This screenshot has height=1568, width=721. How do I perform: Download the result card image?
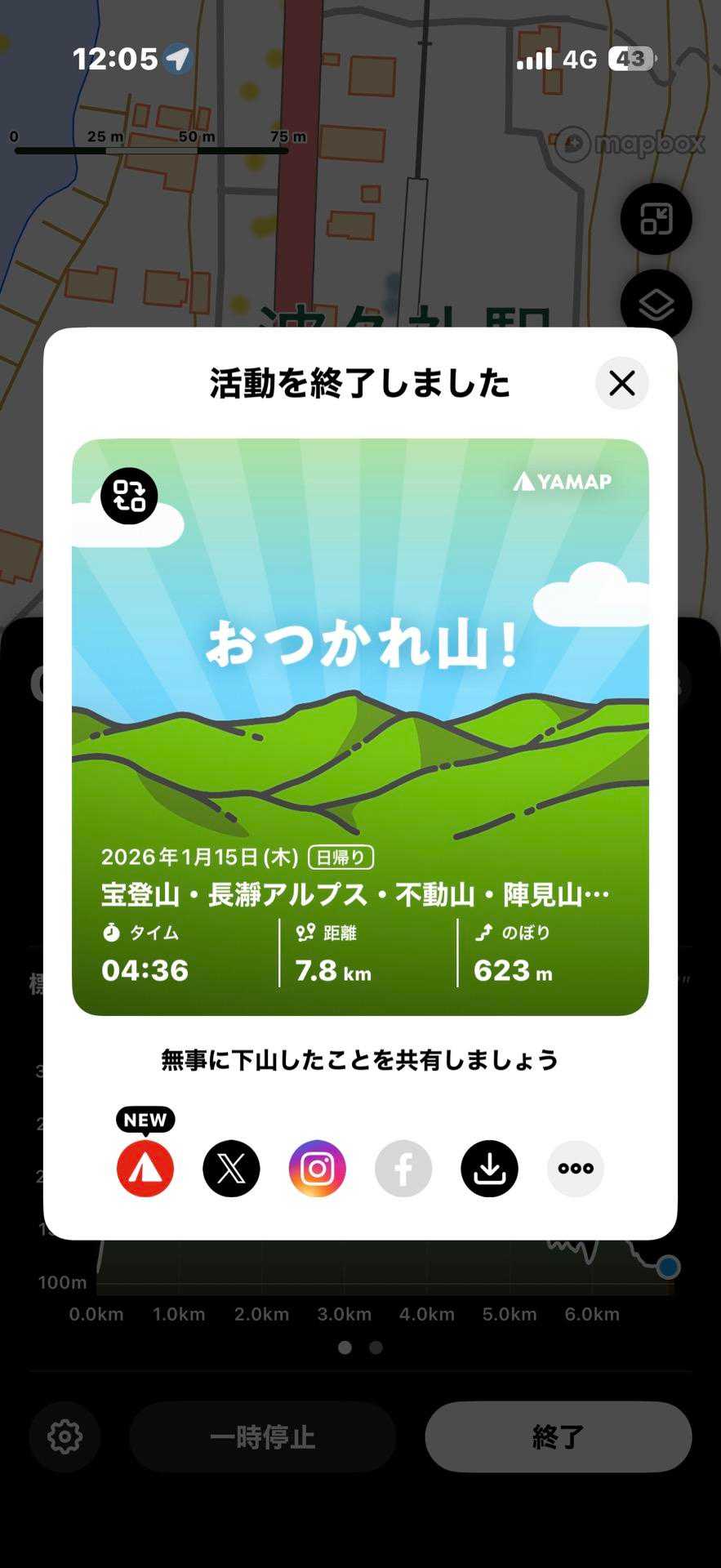pos(489,1169)
